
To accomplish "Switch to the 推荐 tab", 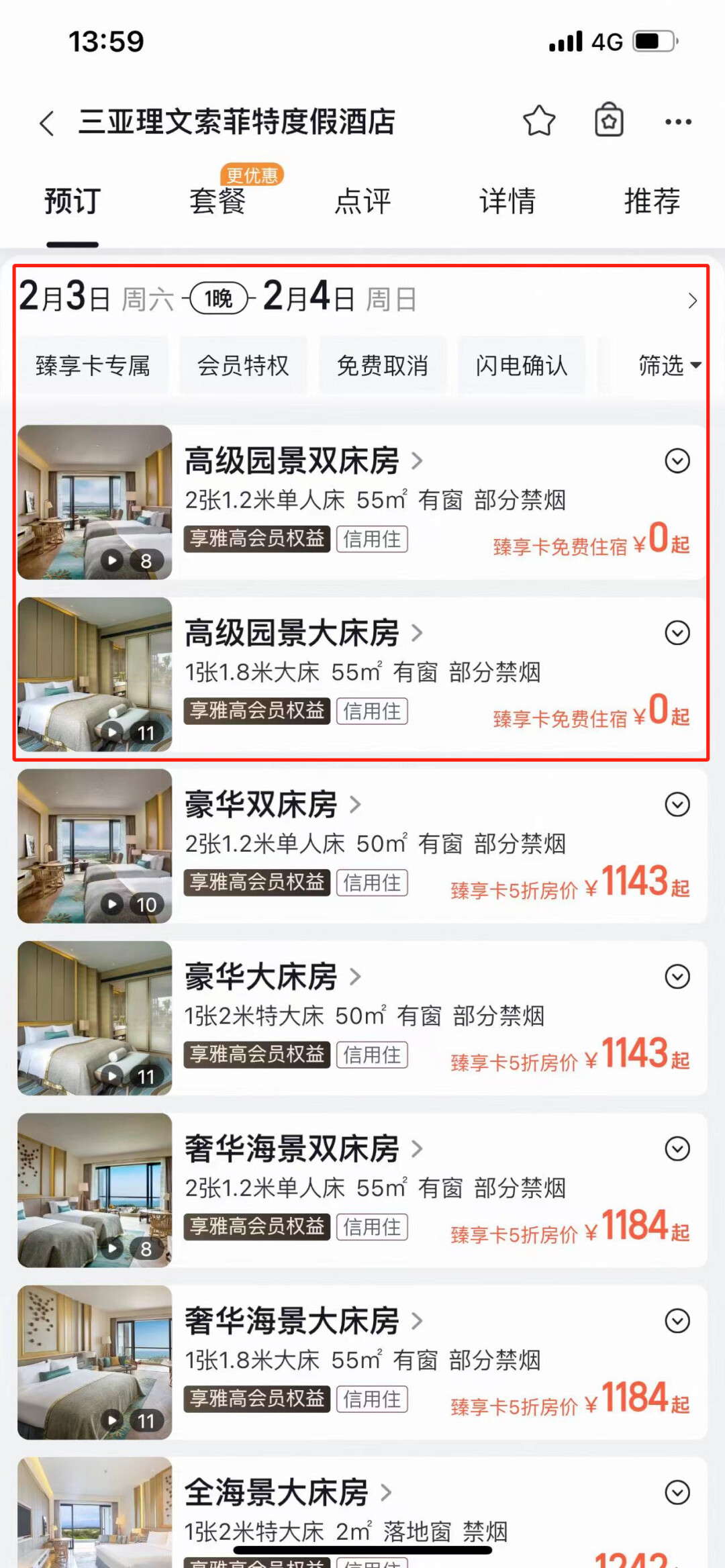I will [x=652, y=201].
